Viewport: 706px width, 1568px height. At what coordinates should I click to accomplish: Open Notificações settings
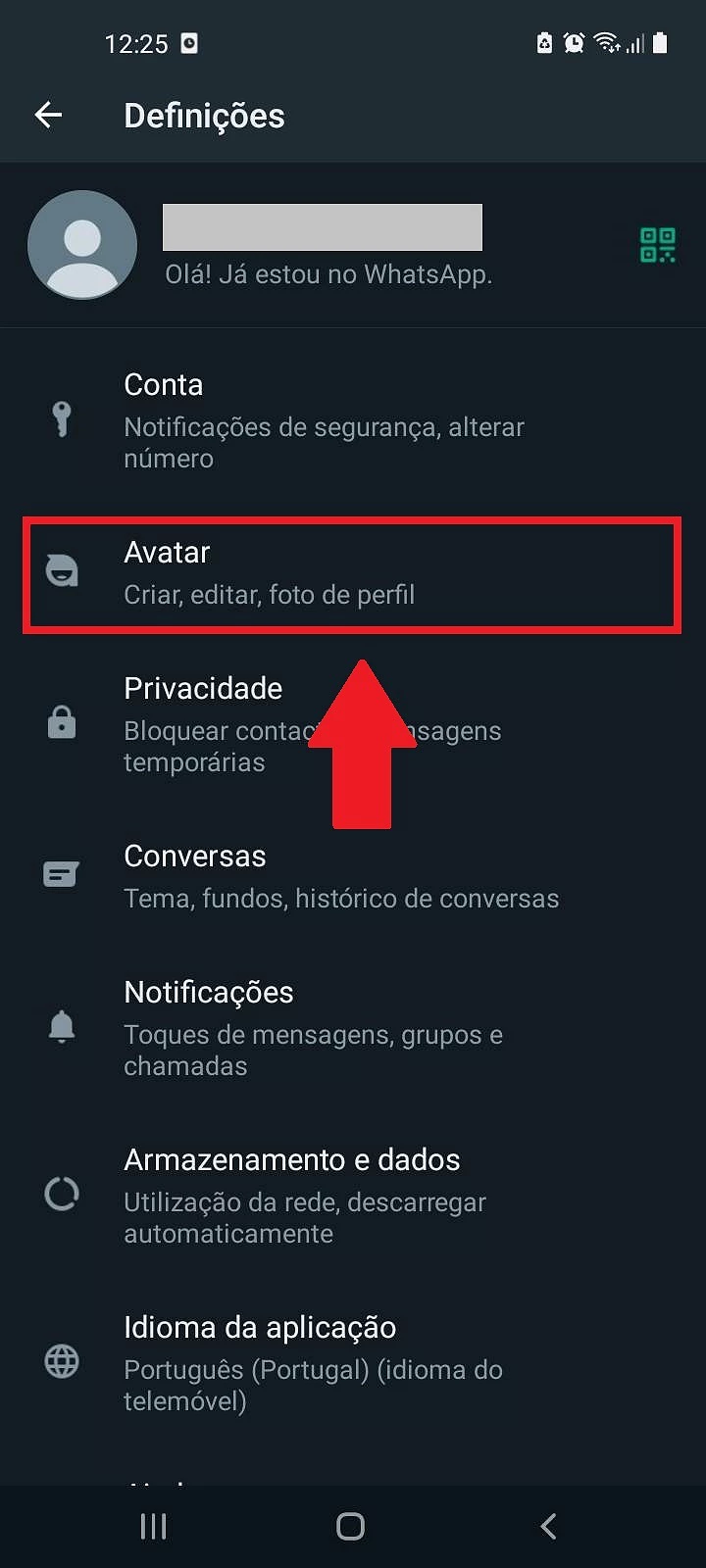[x=353, y=1028]
